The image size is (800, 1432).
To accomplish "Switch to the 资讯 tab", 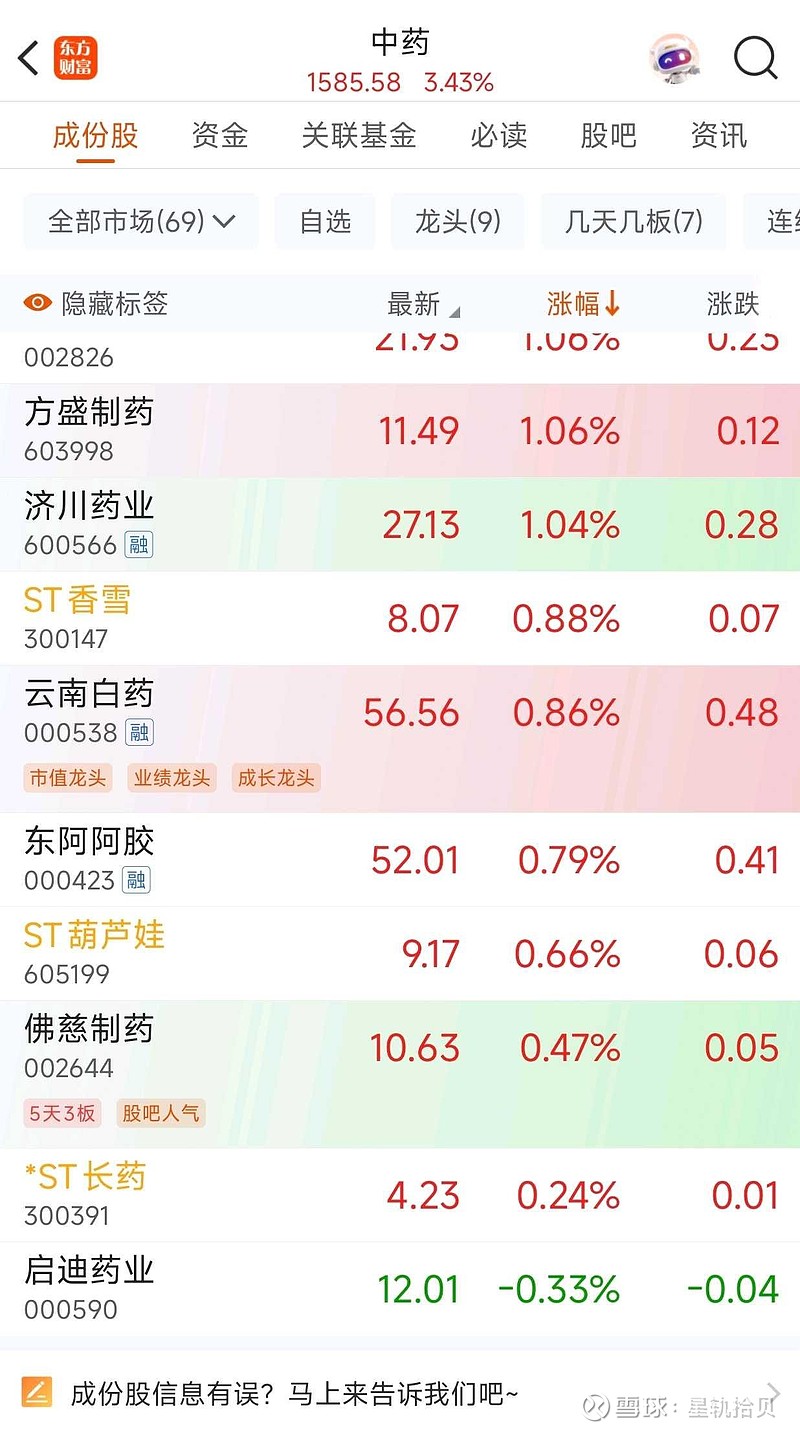I will click(718, 135).
